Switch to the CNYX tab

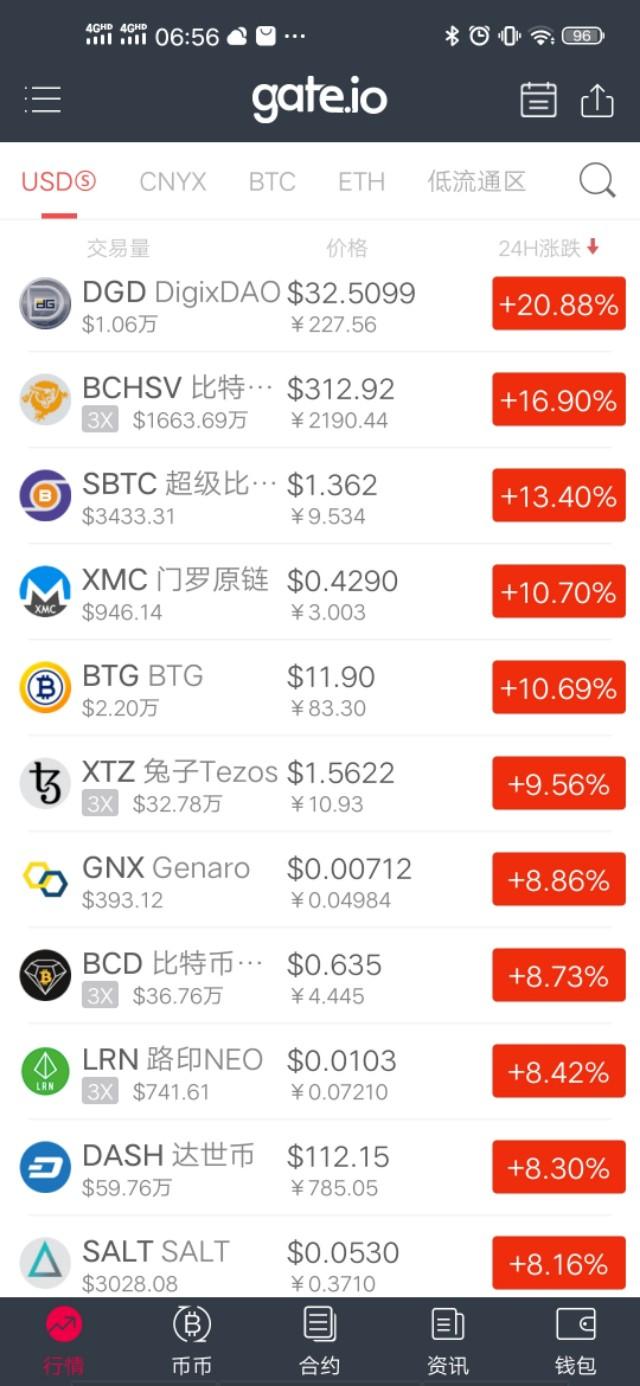click(173, 182)
